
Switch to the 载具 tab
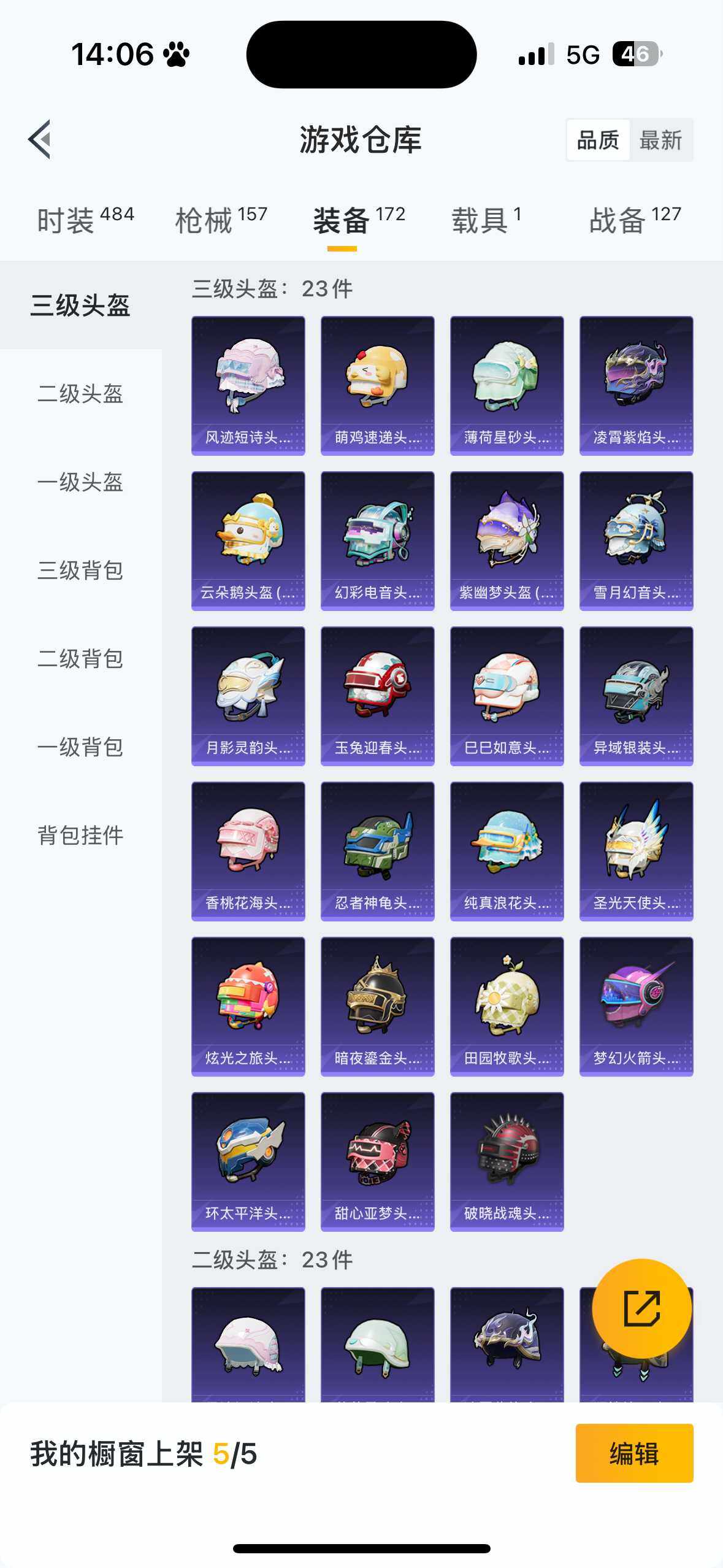[x=486, y=220]
